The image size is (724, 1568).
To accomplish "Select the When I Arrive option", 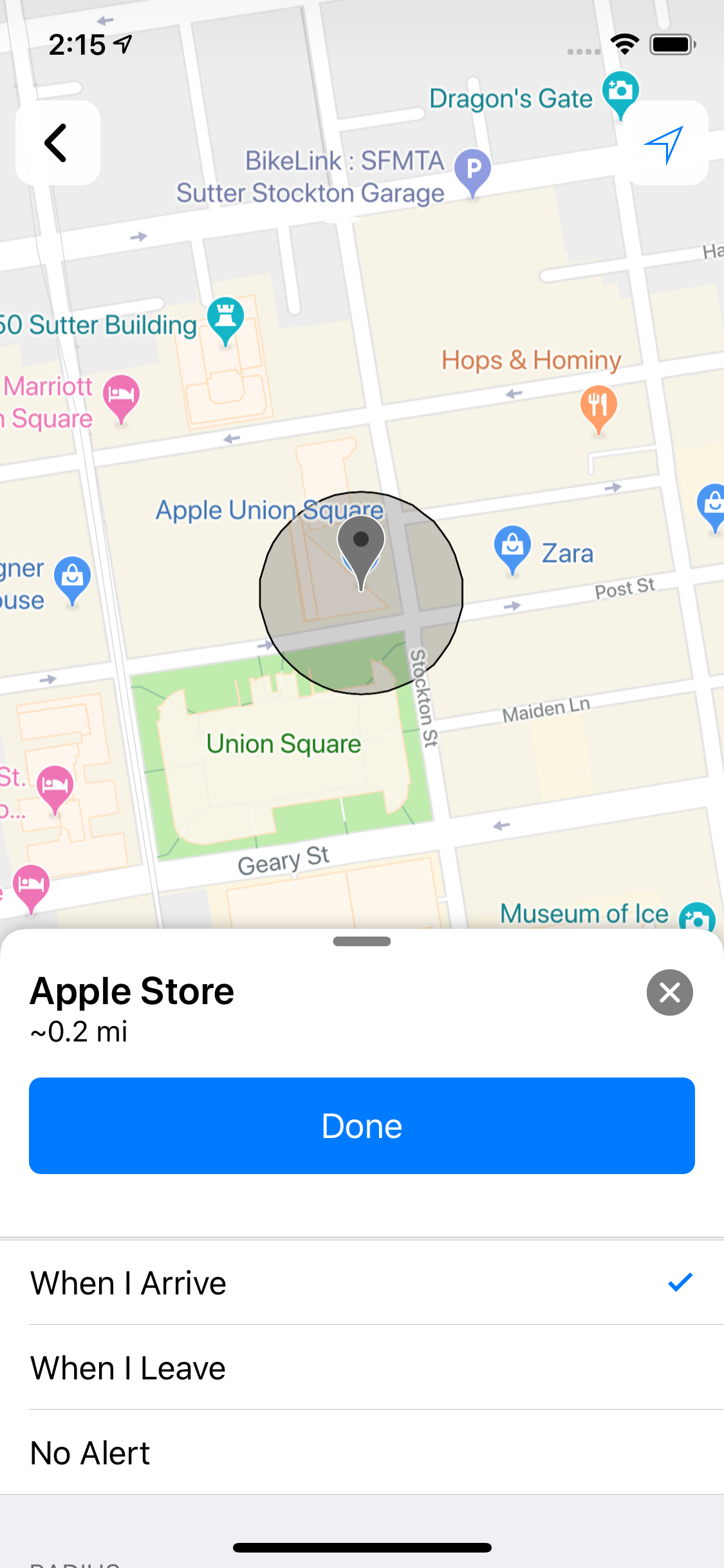I will tap(362, 1283).
